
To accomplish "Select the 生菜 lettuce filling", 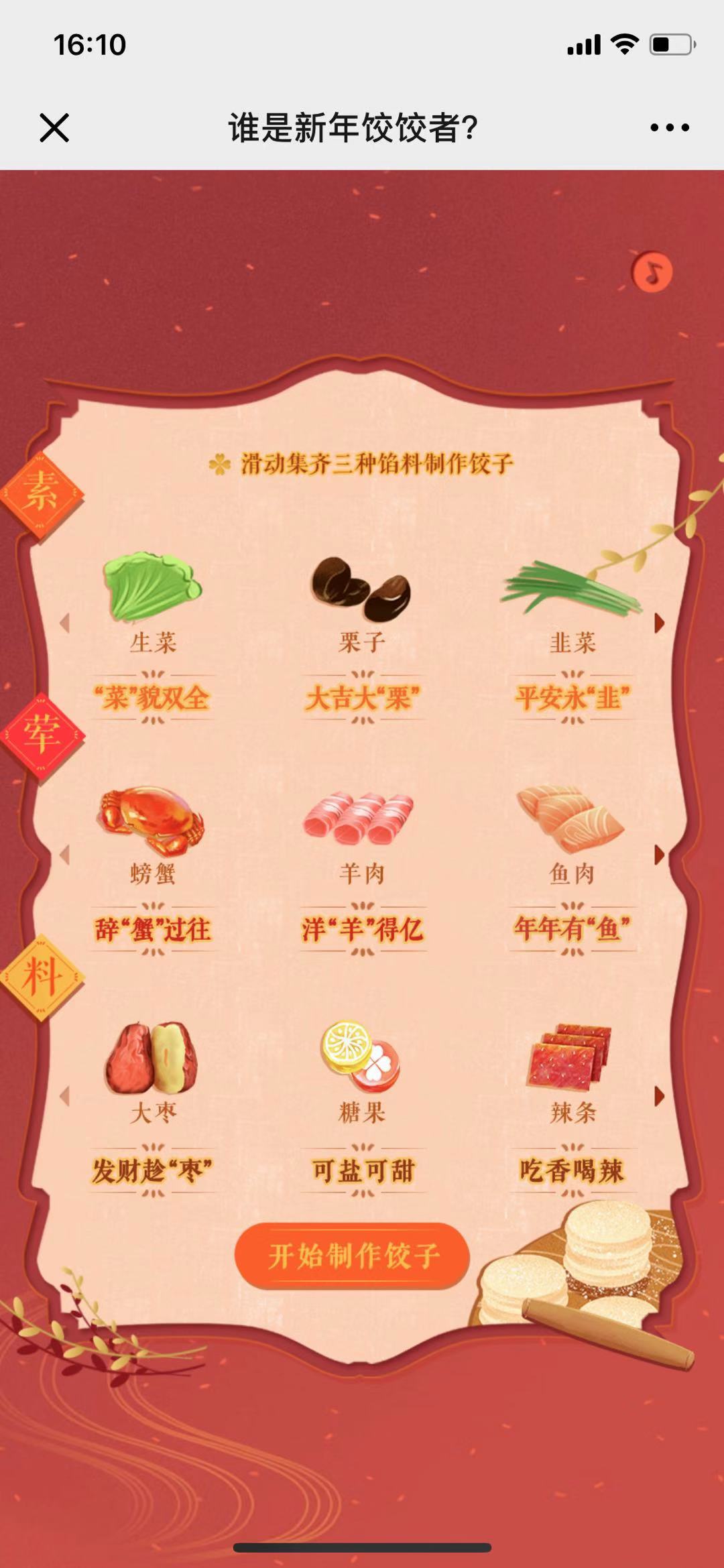I will point(153,591).
